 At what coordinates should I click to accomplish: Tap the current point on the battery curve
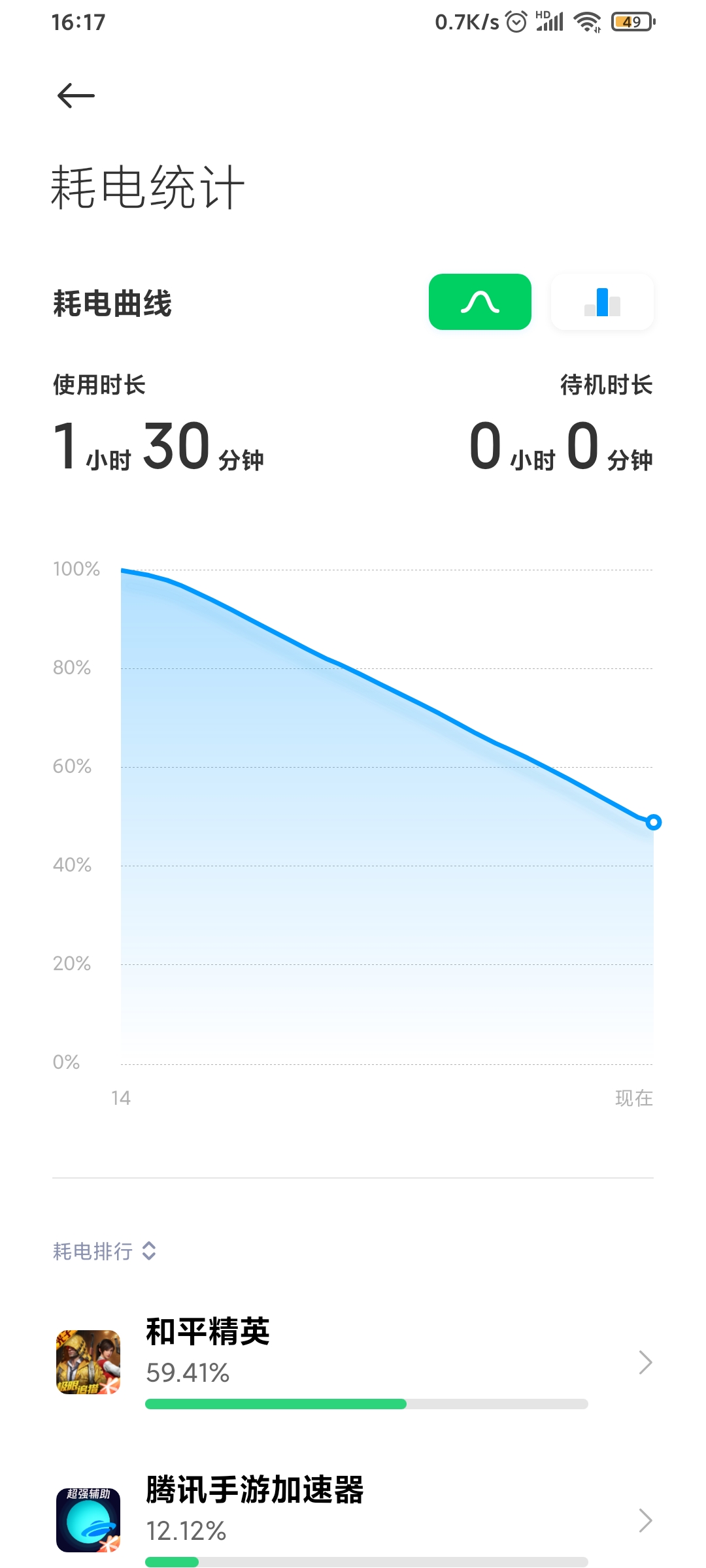[x=653, y=823]
